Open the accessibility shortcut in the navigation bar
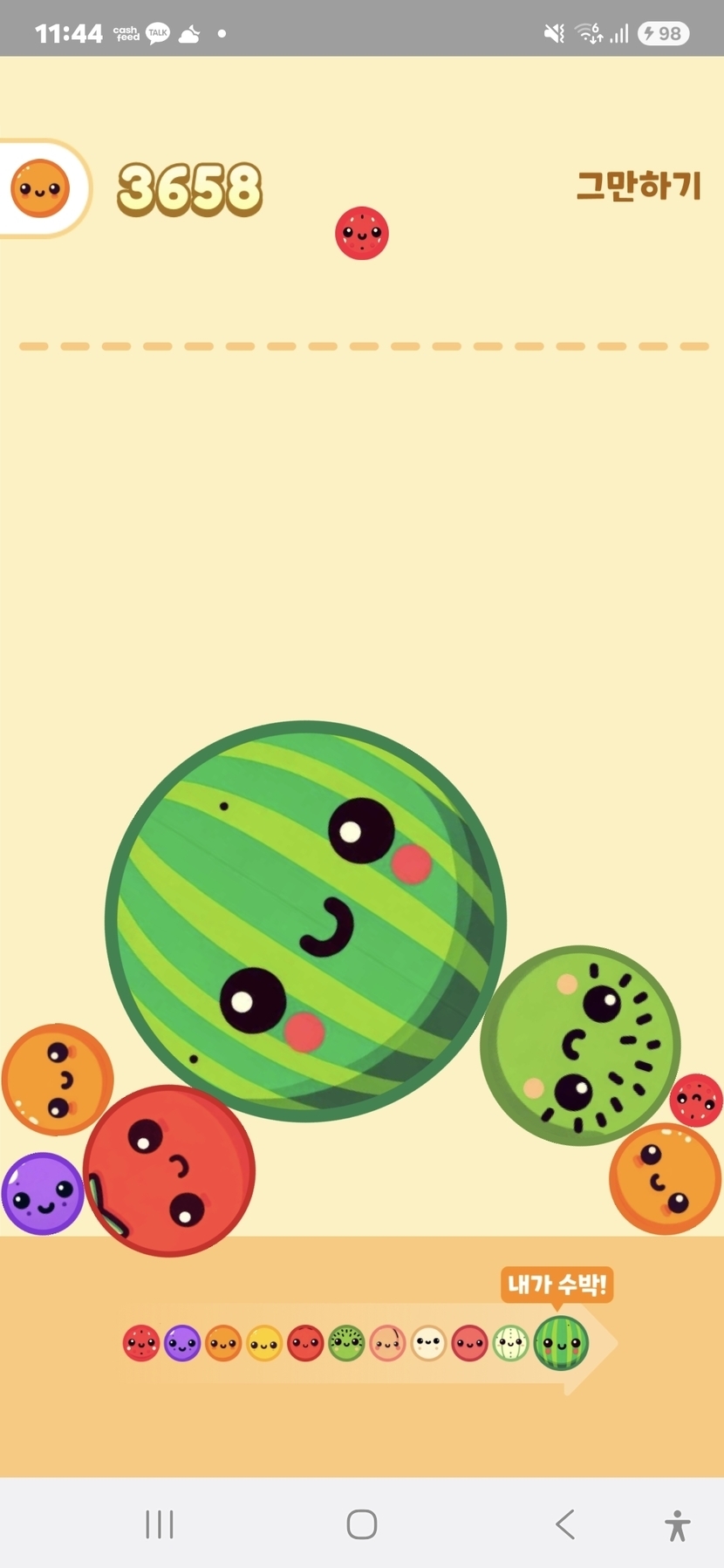Screen dimensions: 724x1568 pos(677,1525)
